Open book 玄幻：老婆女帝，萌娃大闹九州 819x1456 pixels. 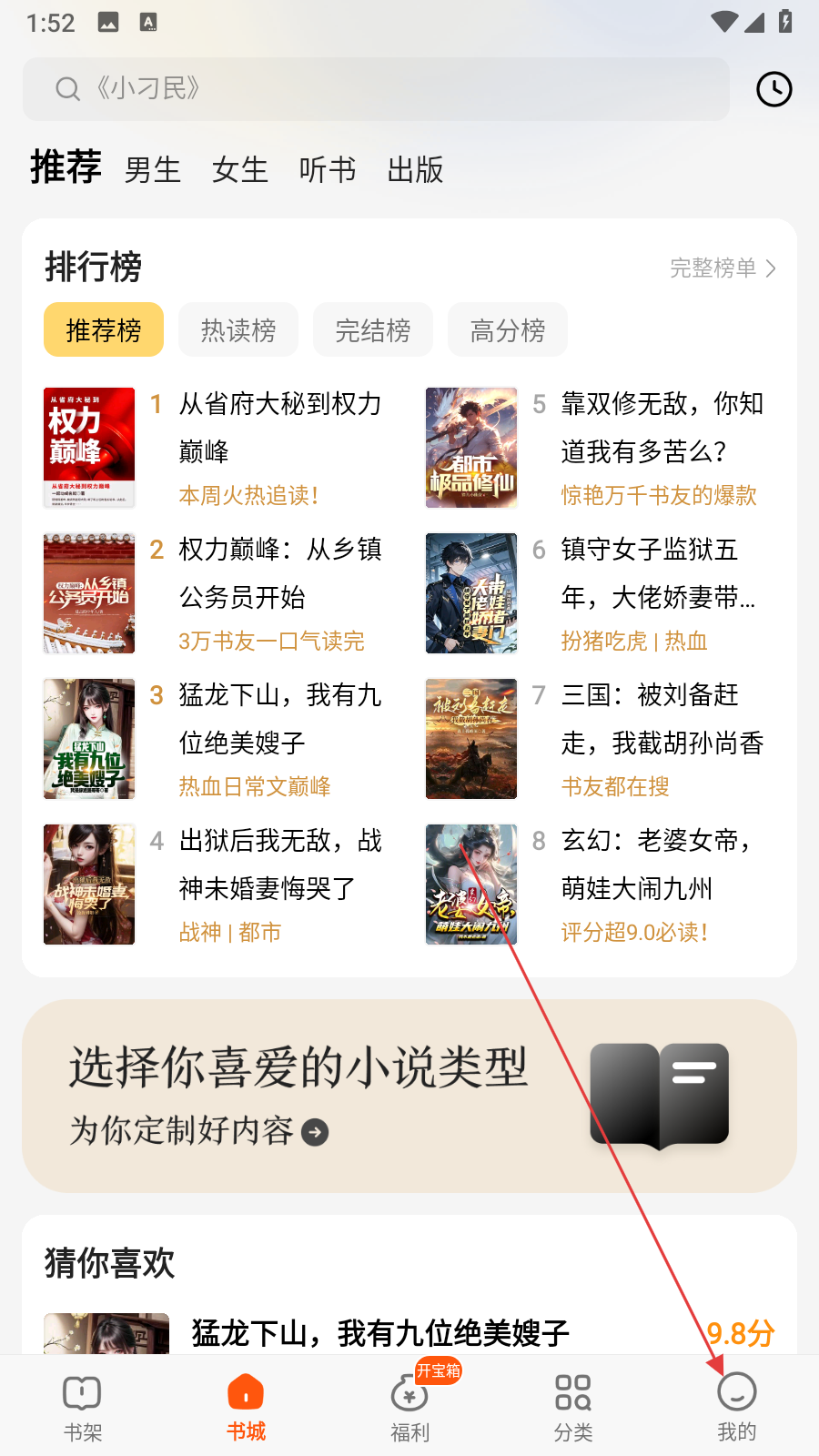(x=662, y=864)
